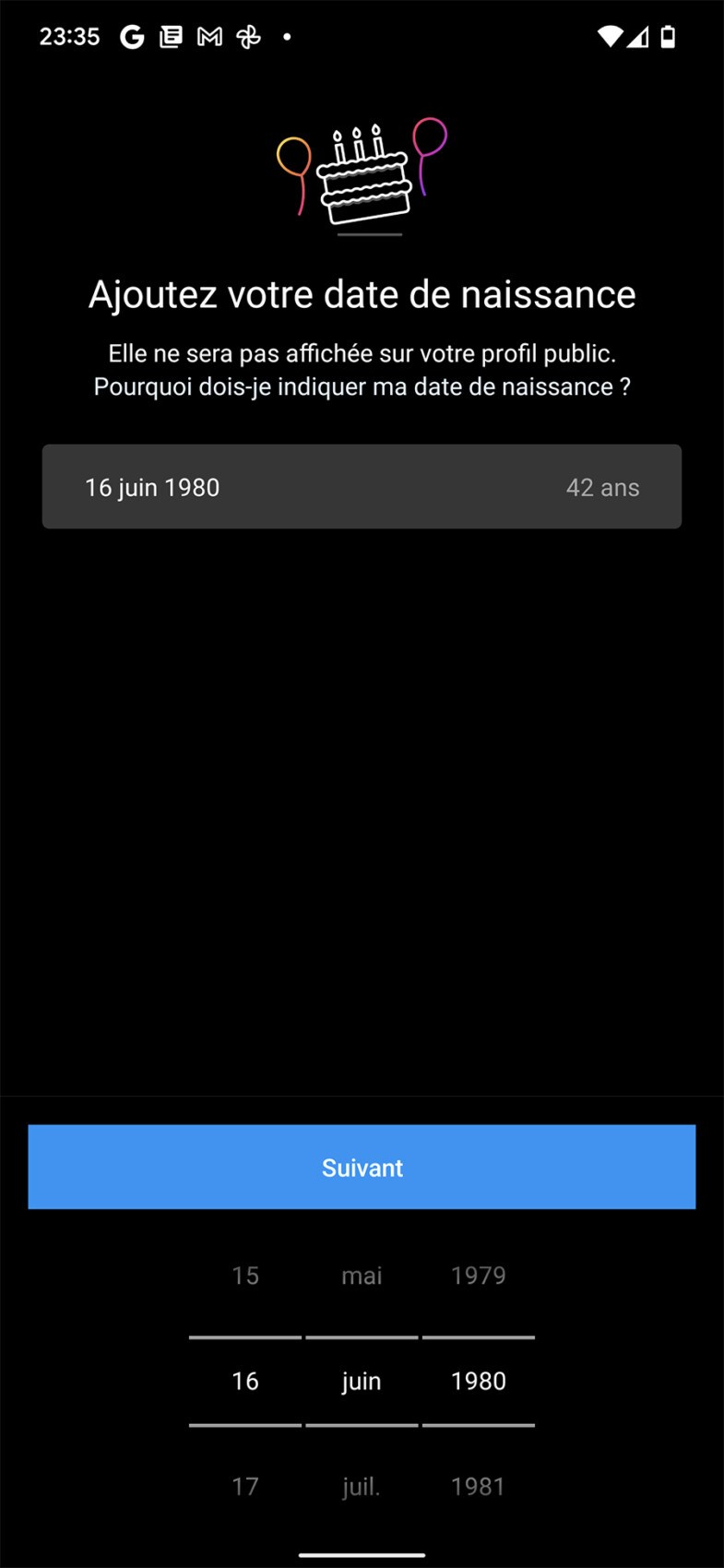Screen dimensions: 724x1568
Task: Select day 17 in the picker
Action: pos(245,1486)
